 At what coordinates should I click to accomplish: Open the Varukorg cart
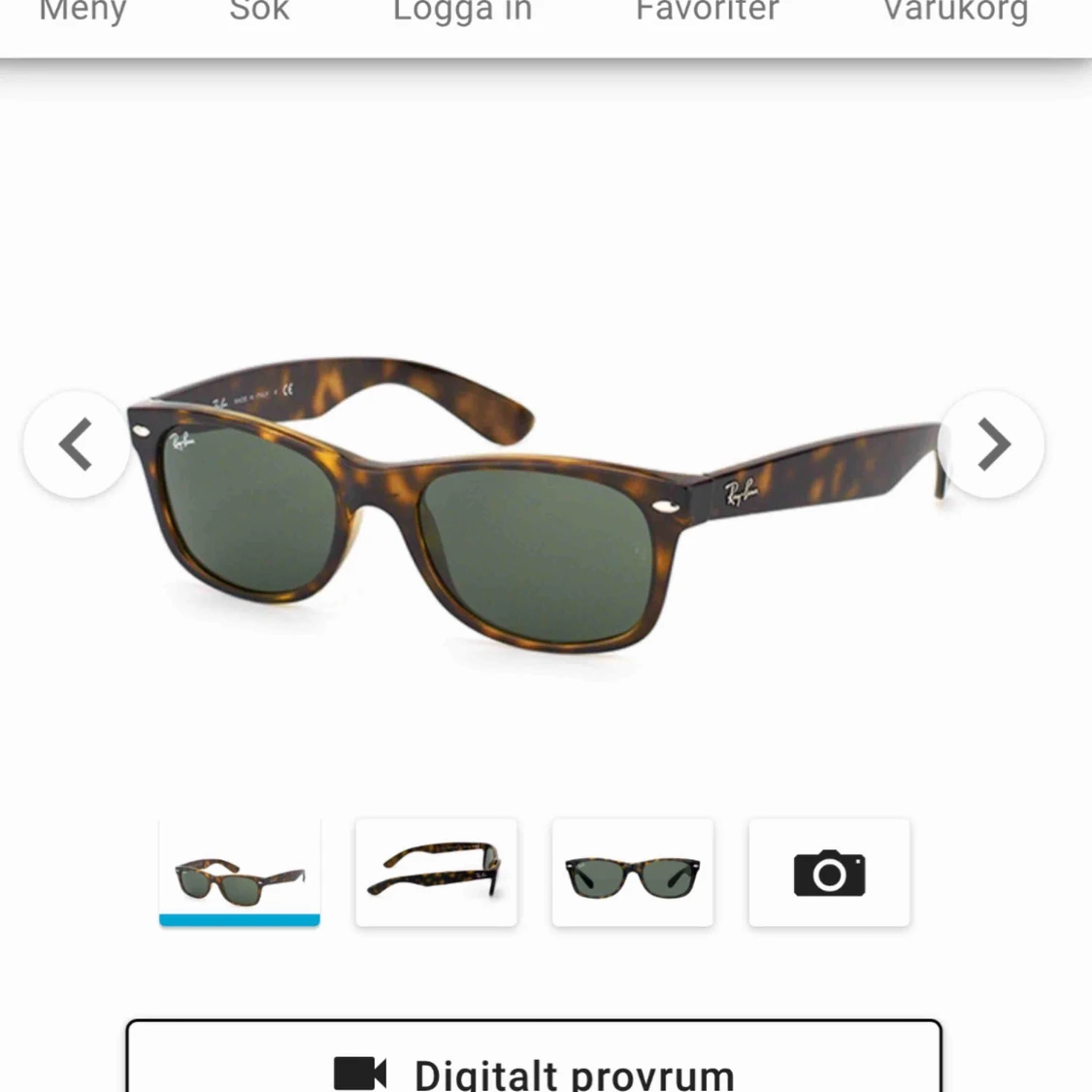955,12
